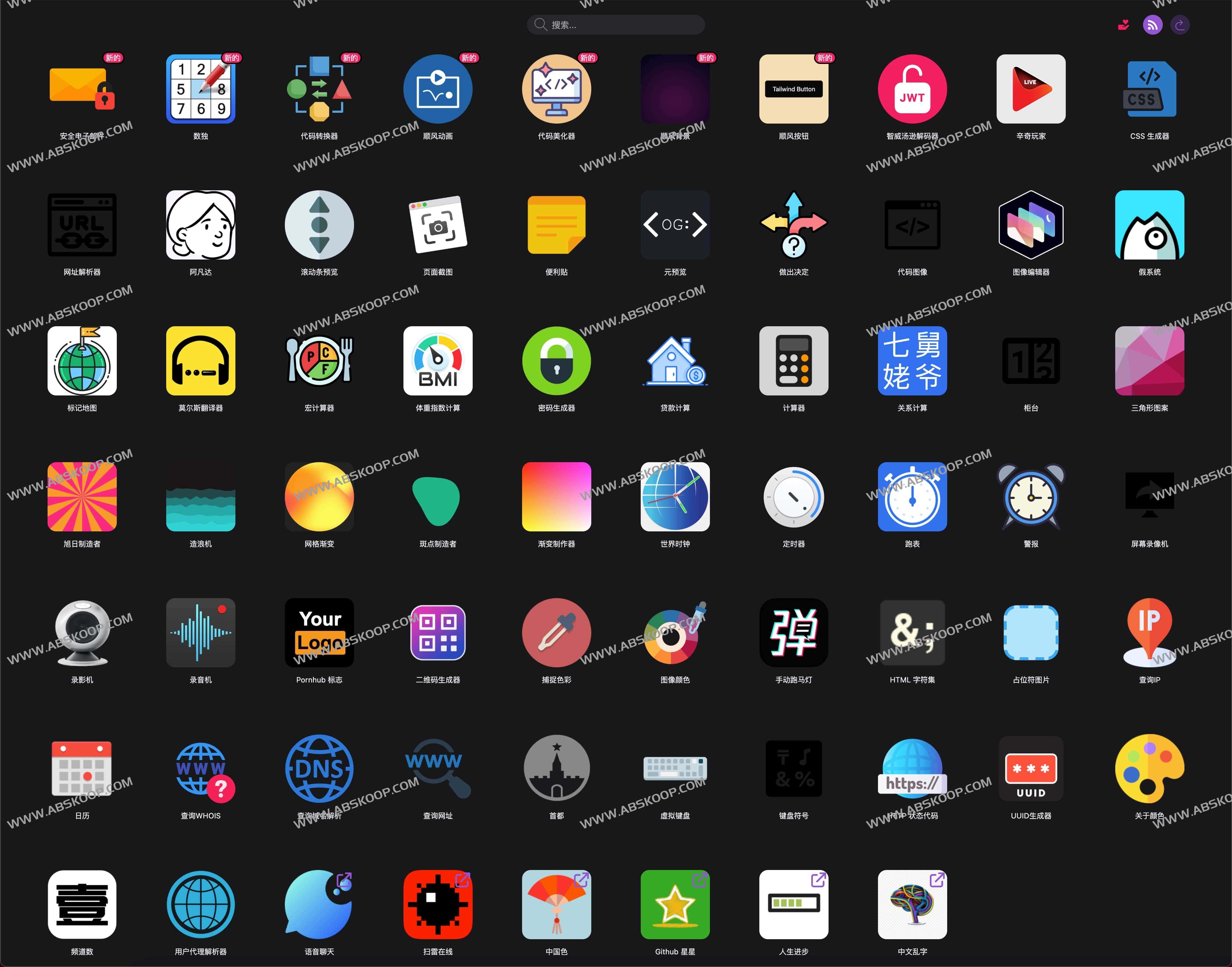The height and width of the screenshot is (967, 1232).
Task: Tap the search box at the top
Action: pos(616,25)
